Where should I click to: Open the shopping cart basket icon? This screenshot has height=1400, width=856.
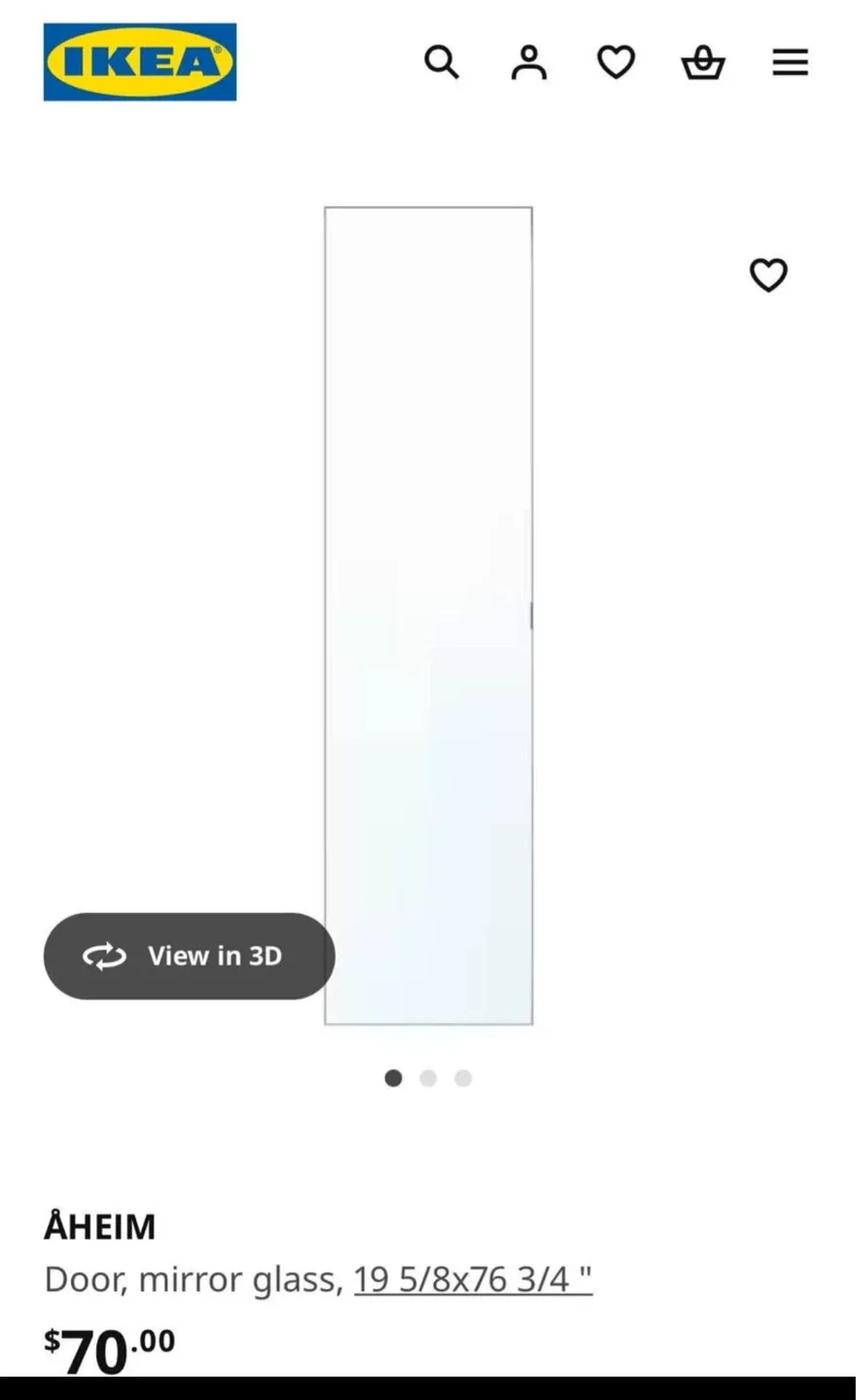[702, 62]
